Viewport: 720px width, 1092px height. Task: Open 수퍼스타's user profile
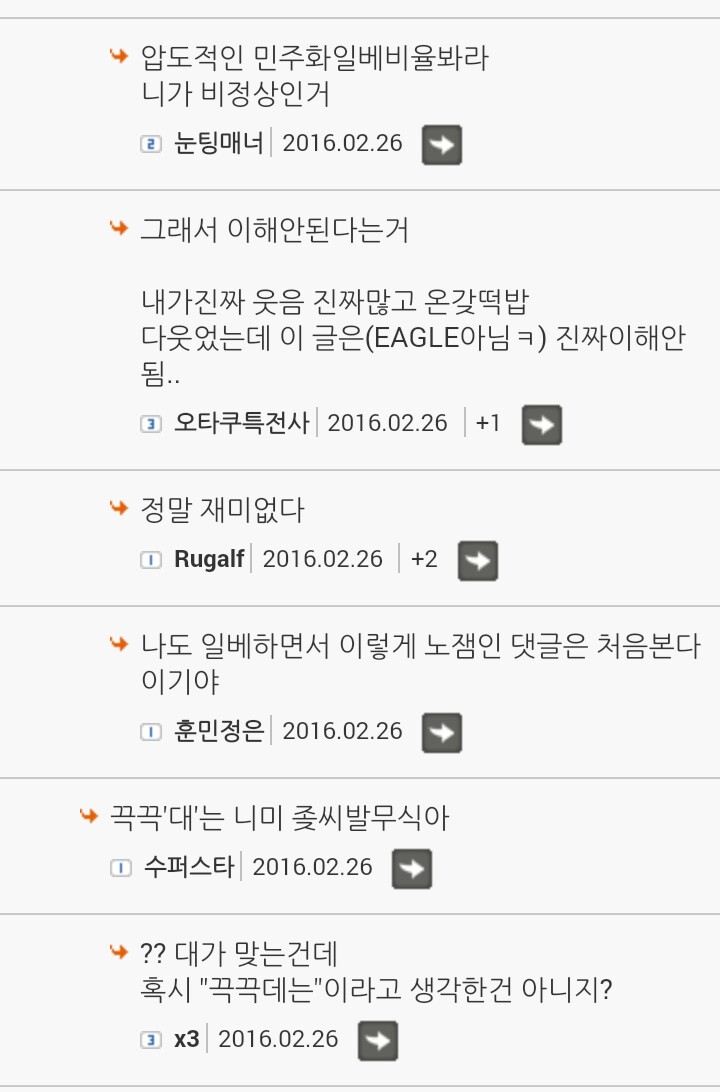coord(188,866)
